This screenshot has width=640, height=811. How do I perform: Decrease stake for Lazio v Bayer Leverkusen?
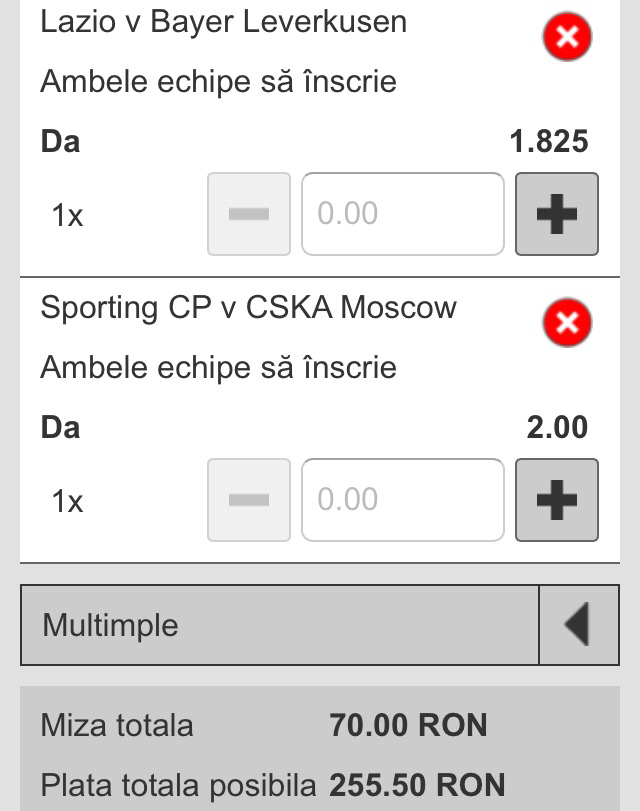[249, 214]
